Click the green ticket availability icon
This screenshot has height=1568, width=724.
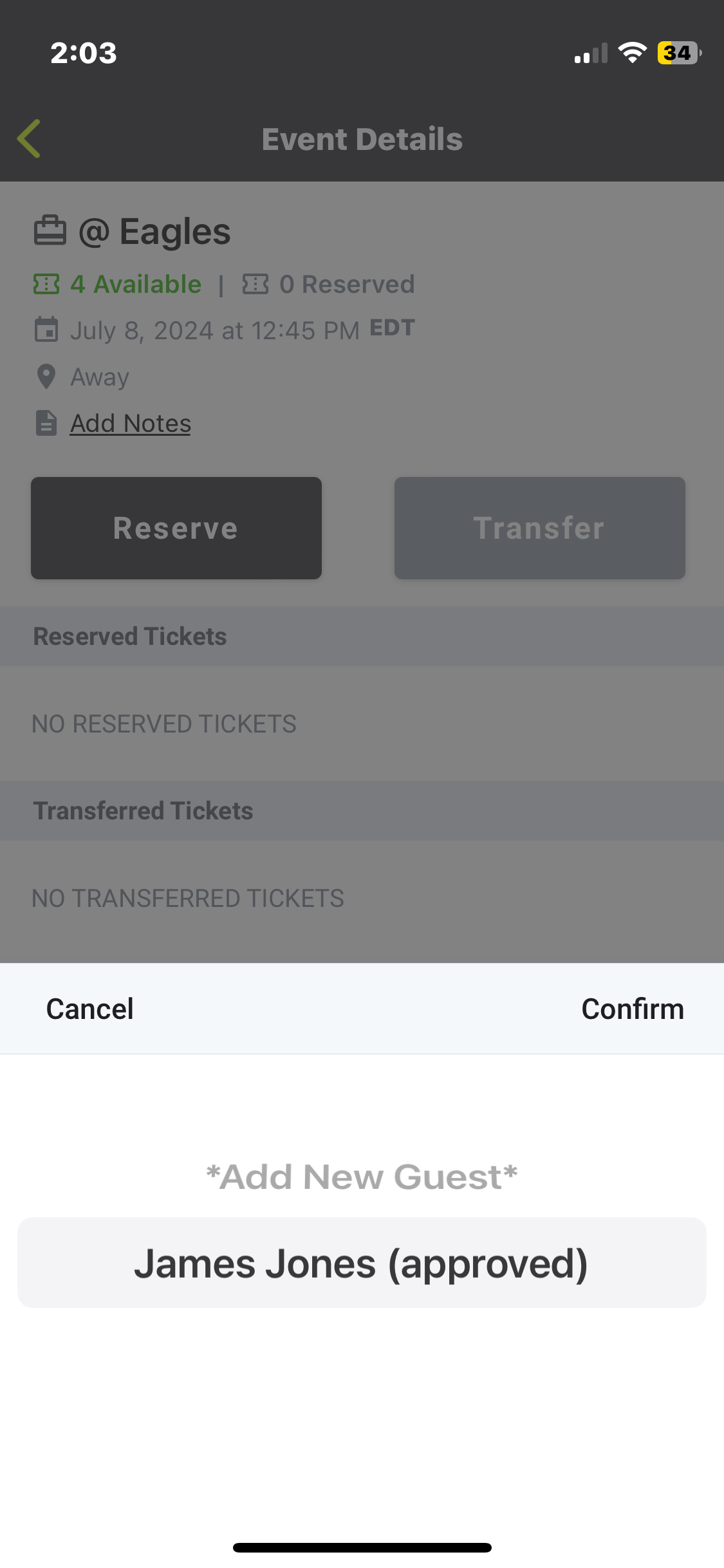pyautogui.click(x=46, y=284)
